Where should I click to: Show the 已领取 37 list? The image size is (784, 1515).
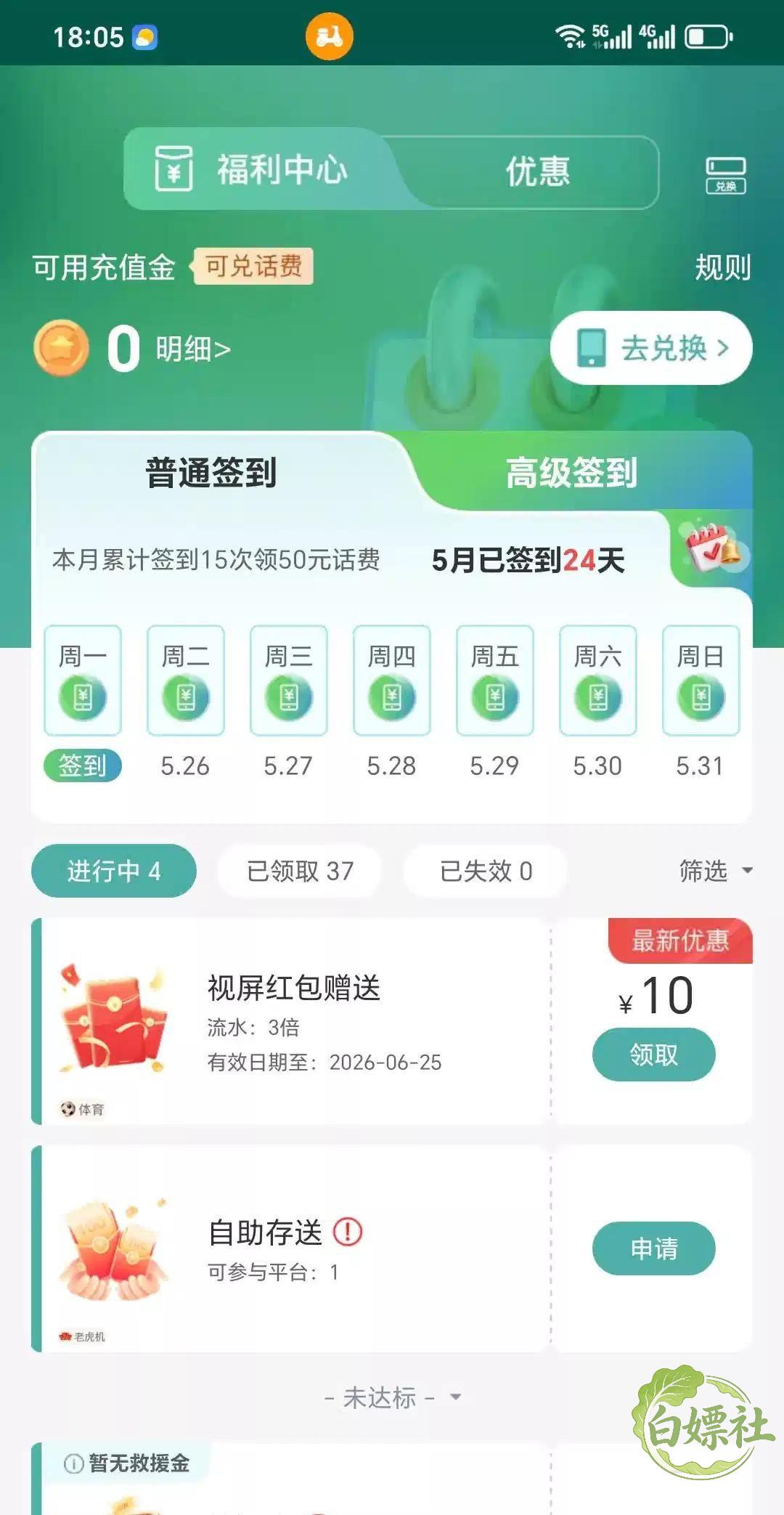(300, 871)
